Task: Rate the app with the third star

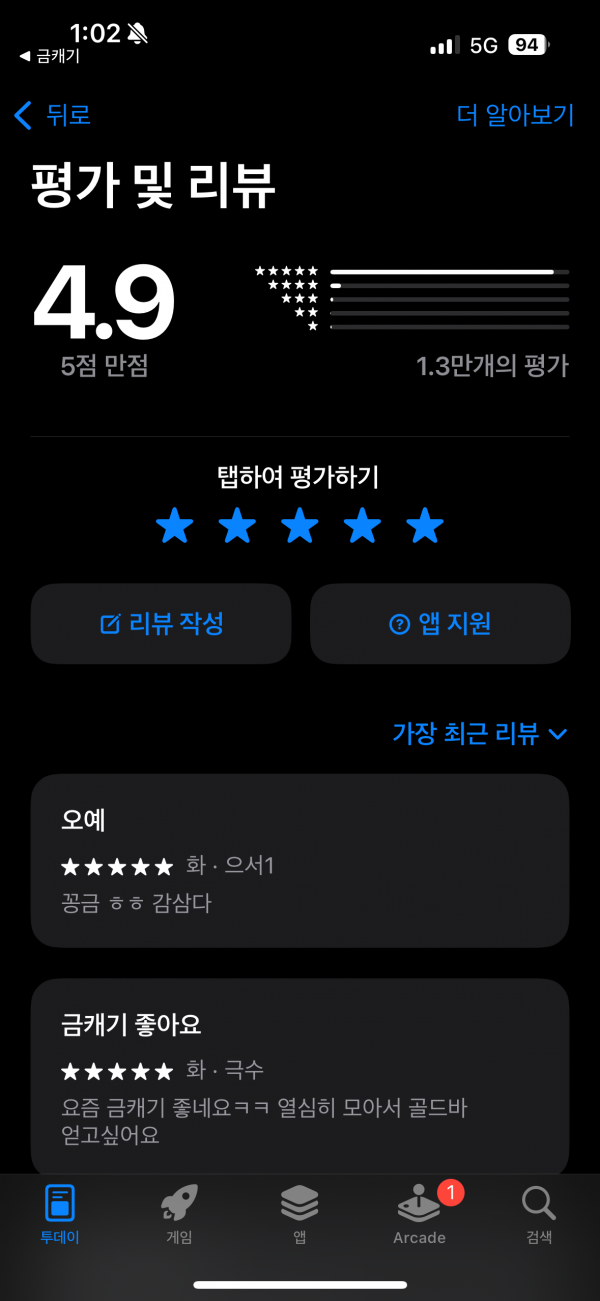Action: click(300, 526)
